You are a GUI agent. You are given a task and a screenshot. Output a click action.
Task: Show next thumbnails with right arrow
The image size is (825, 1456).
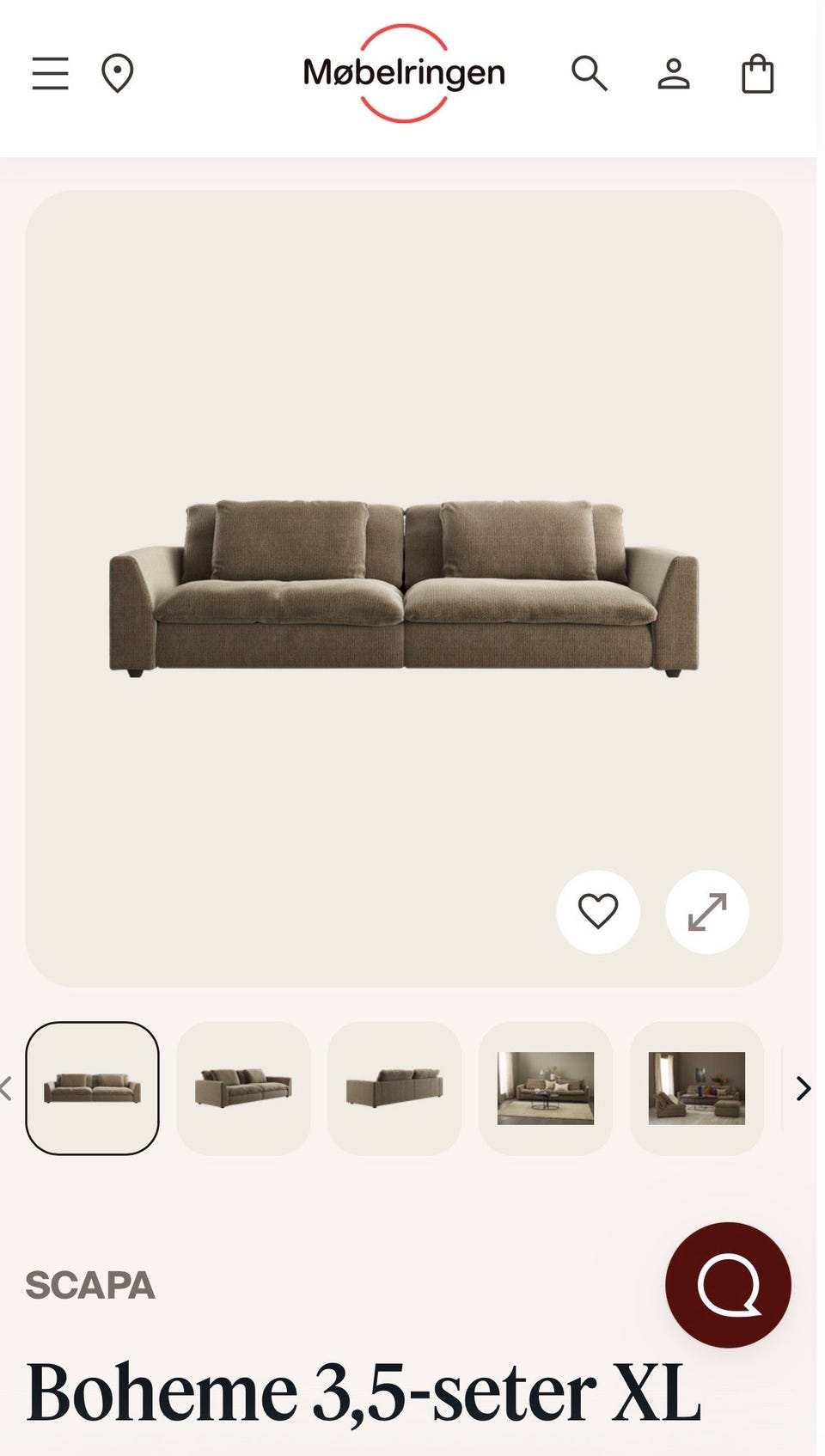[803, 1088]
